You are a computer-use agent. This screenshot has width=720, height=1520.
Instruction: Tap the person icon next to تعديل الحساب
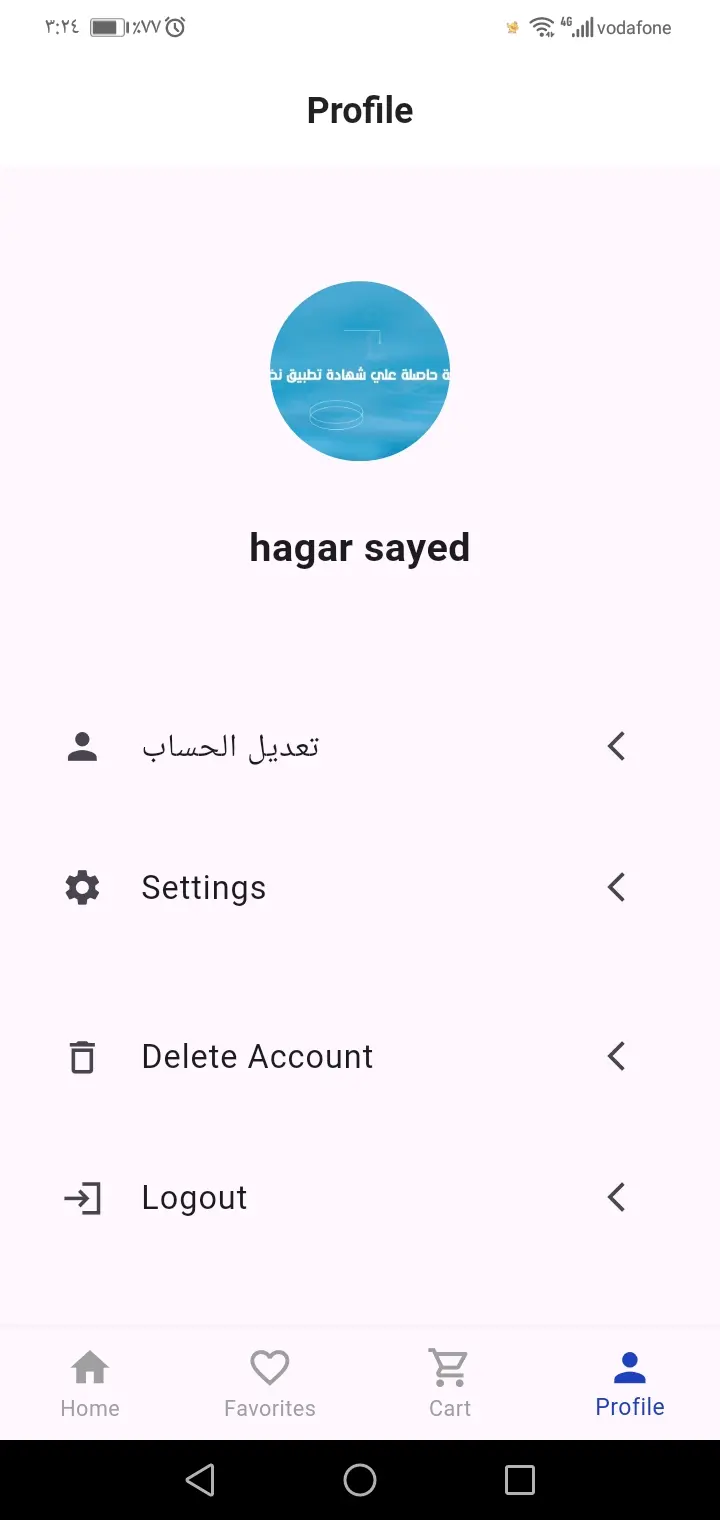pos(81,745)
